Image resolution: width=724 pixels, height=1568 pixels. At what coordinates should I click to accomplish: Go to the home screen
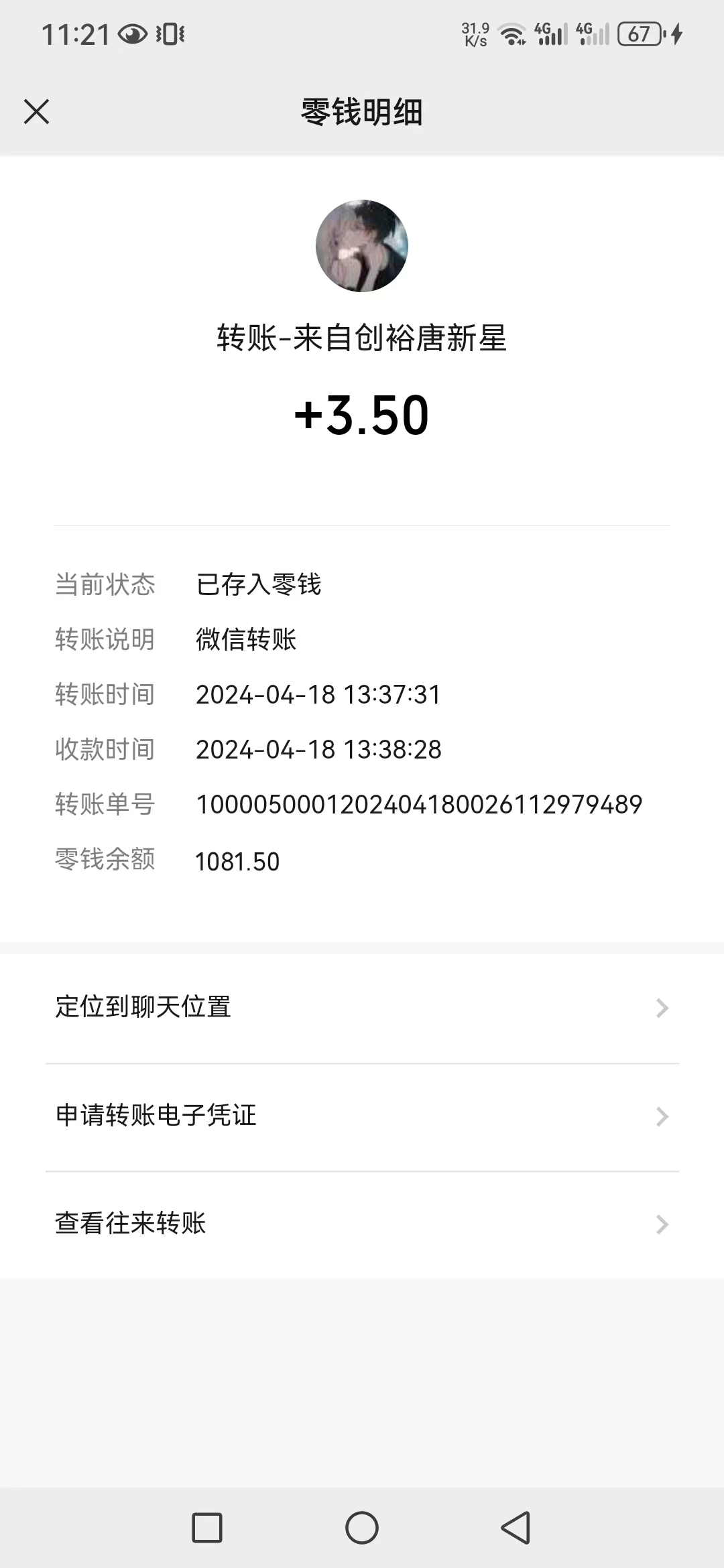pos(362,1528)
